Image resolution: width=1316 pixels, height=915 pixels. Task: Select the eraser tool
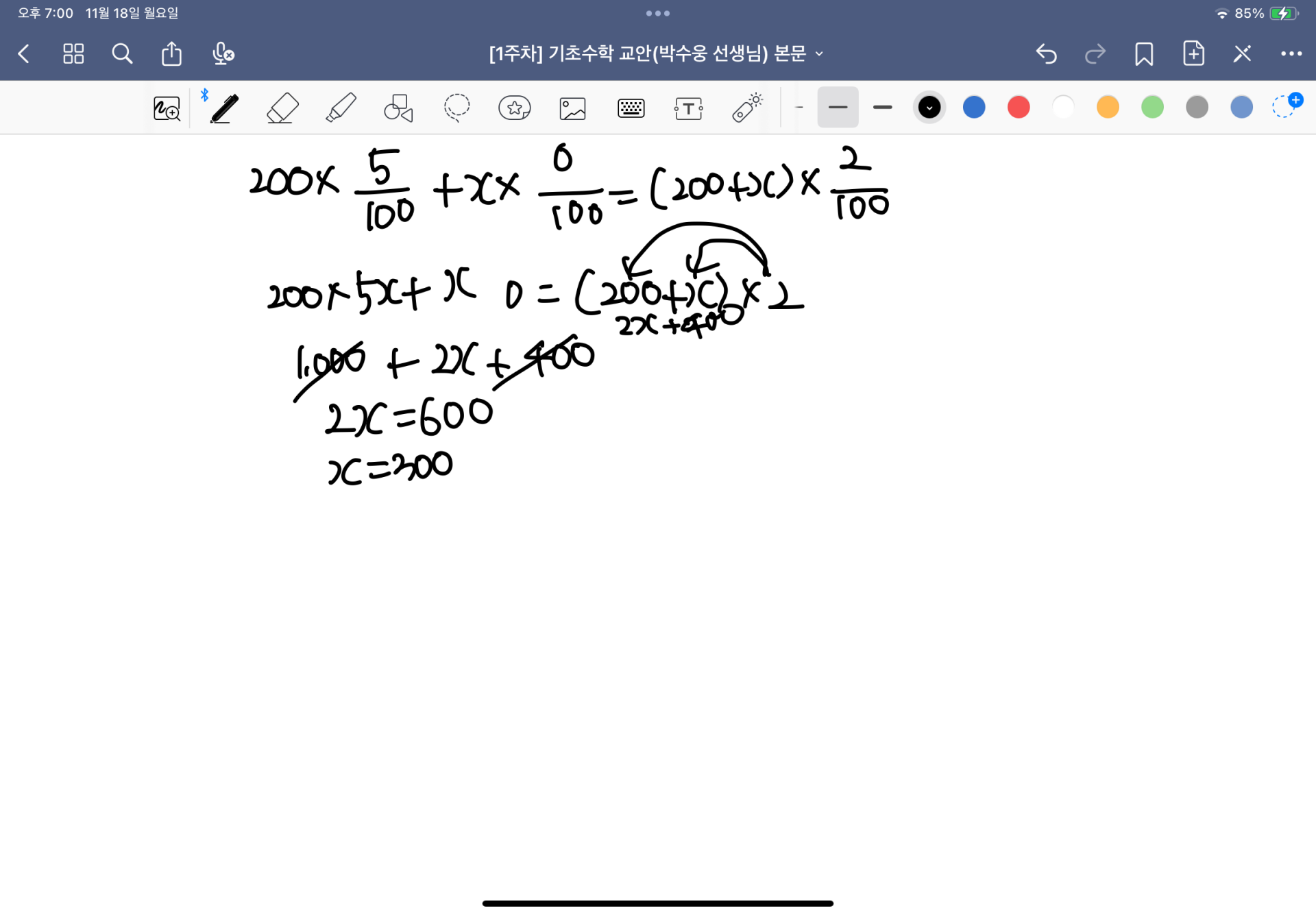(282, 108)
